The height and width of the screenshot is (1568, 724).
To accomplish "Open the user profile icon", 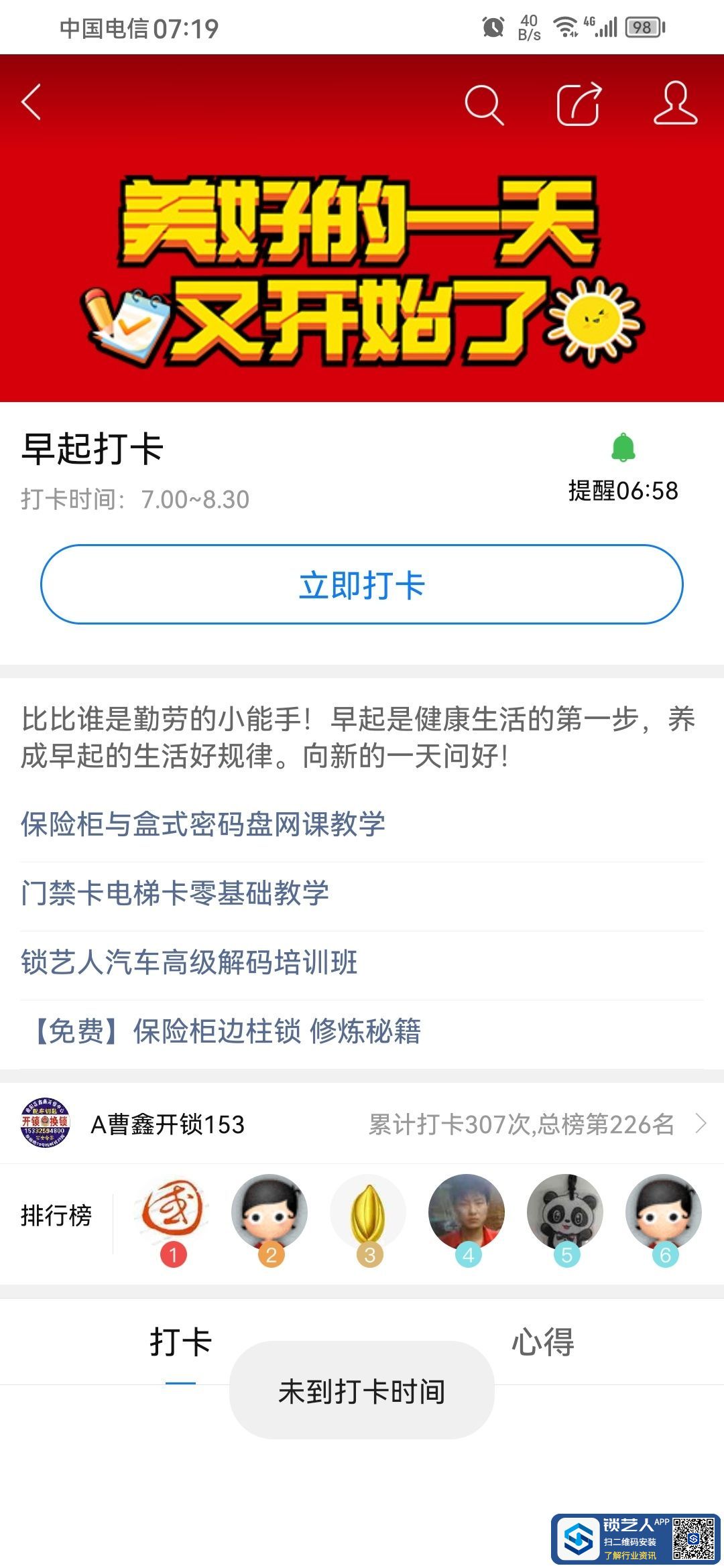I will pos(675,103).
